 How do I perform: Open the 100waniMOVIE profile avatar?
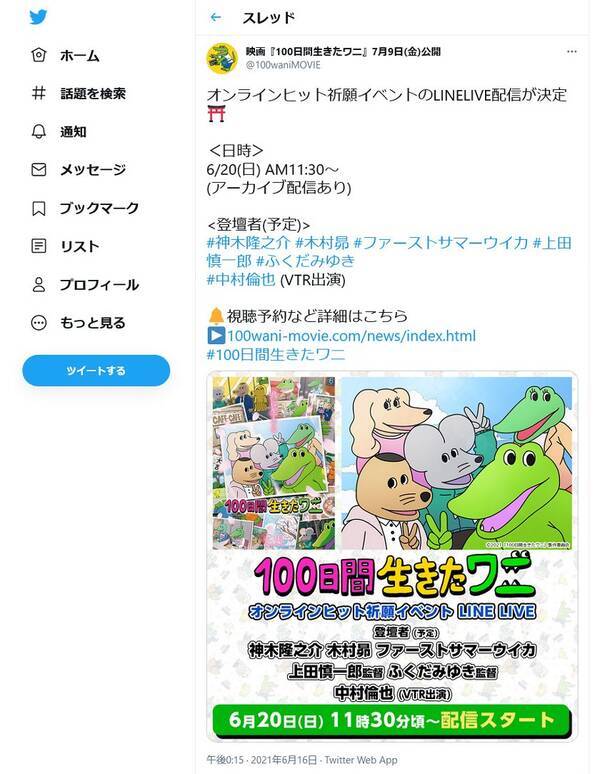(x=222, y=58)
